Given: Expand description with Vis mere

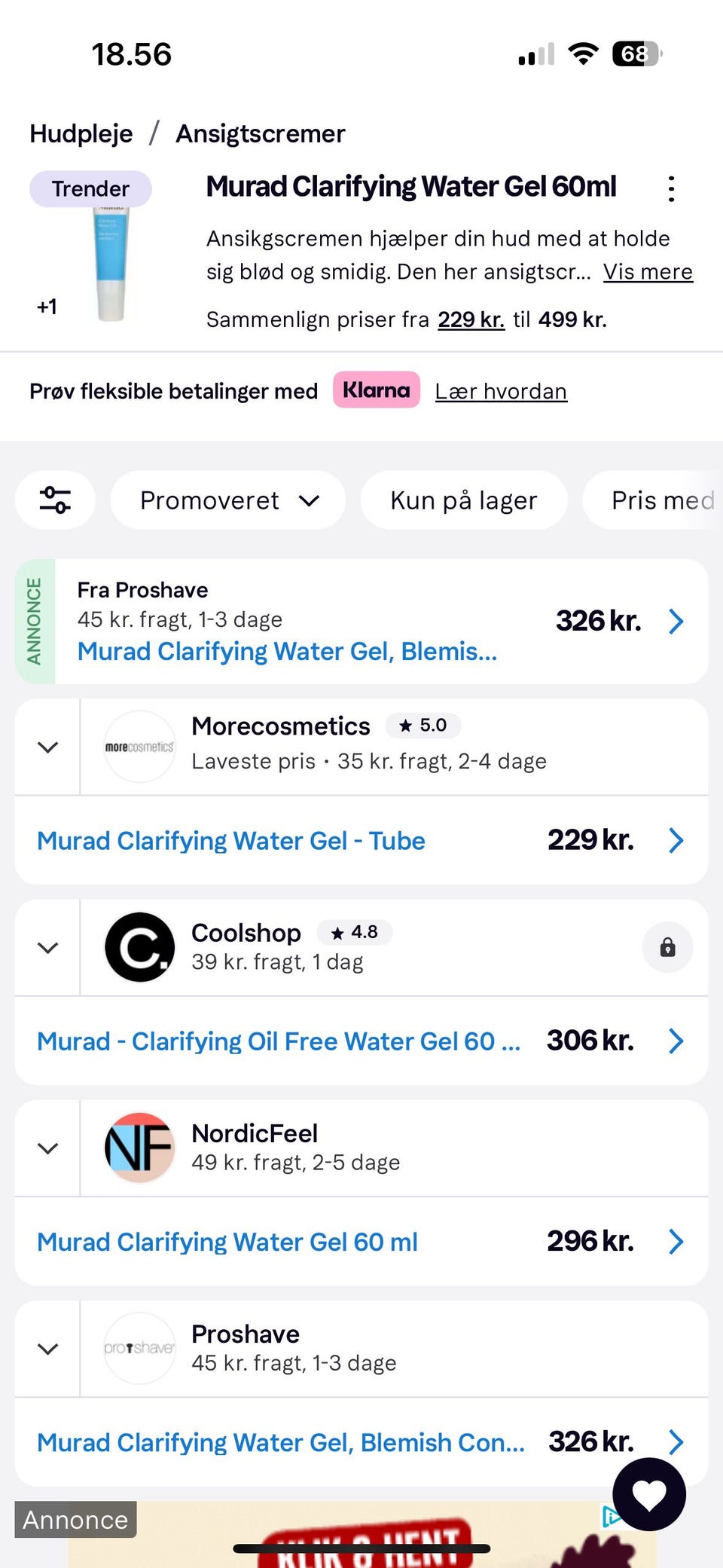Looking at the screenshot, I should click(x=648, y=272).
